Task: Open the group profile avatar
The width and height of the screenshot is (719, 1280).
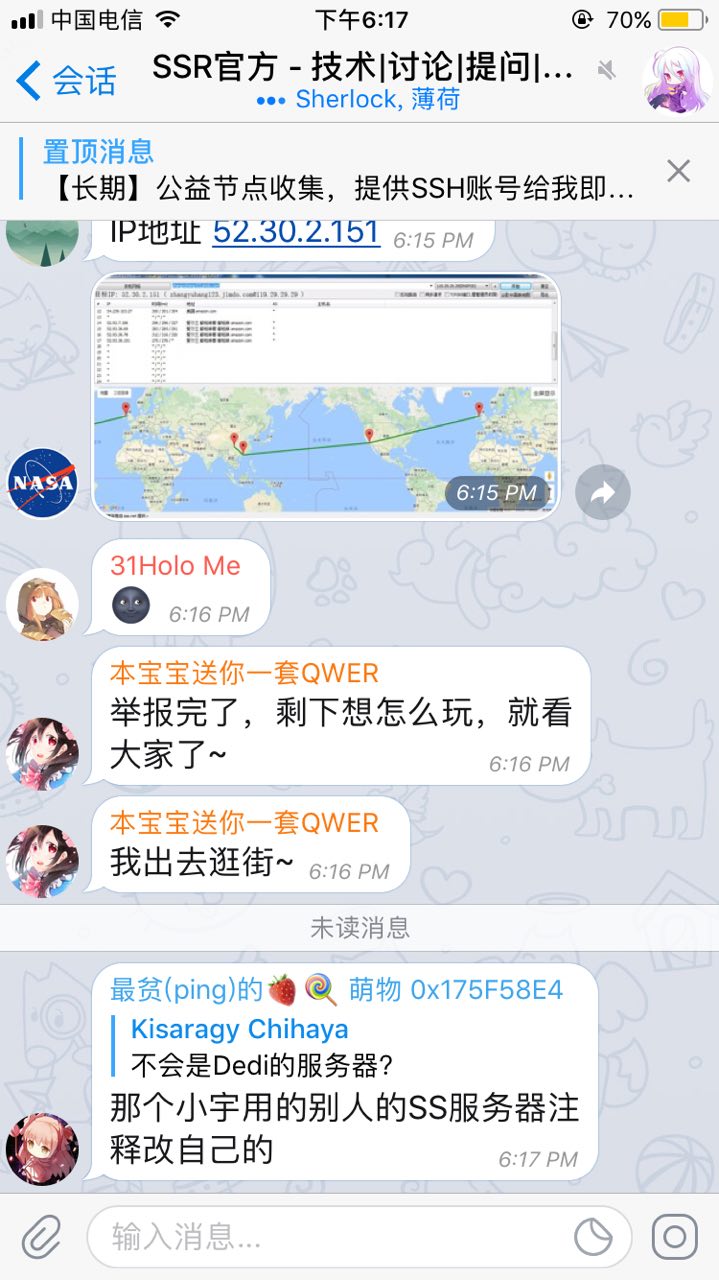Action: (x=676, y=82)
